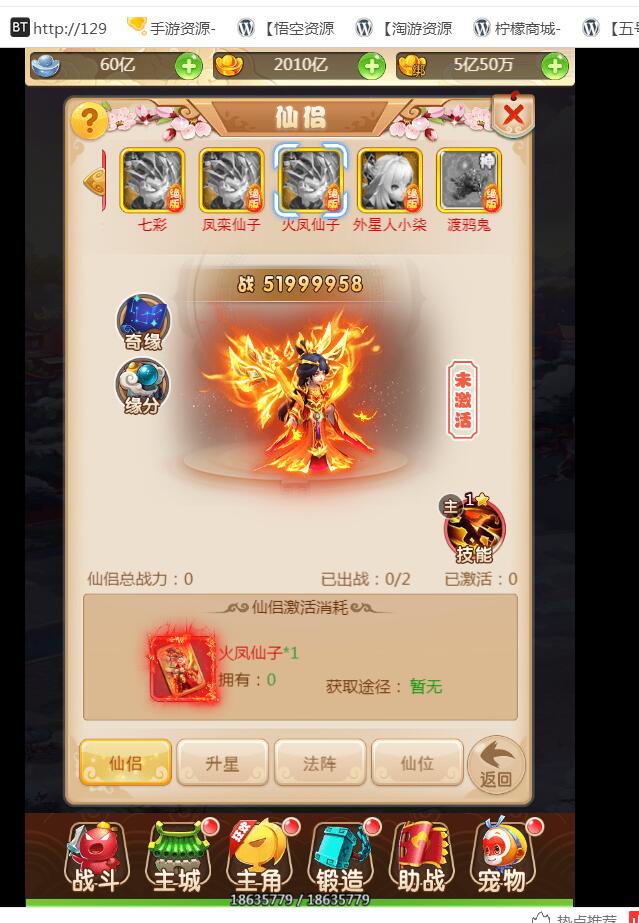Add more bound gold currency

click(554, 67)
